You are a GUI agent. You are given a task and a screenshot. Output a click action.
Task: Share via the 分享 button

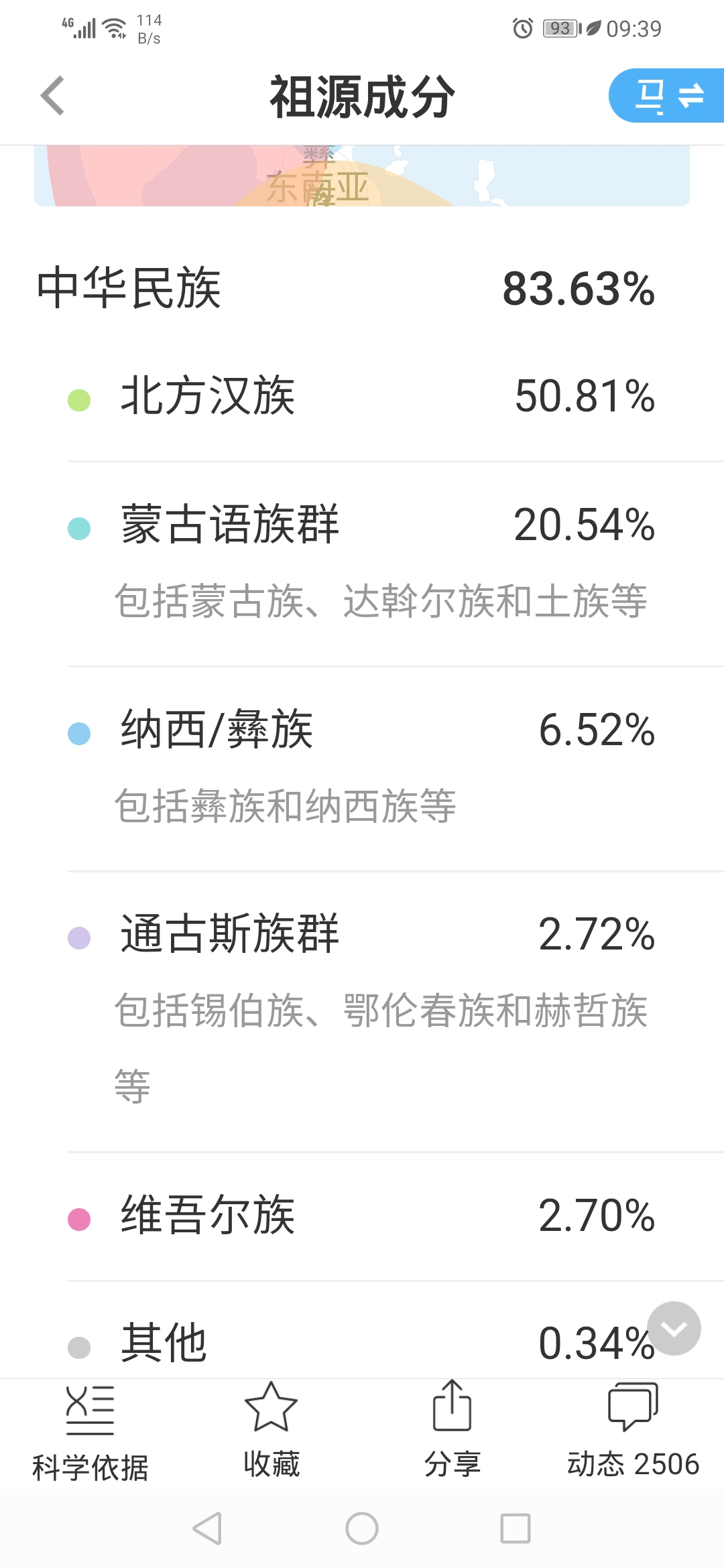click(452, 1431)
